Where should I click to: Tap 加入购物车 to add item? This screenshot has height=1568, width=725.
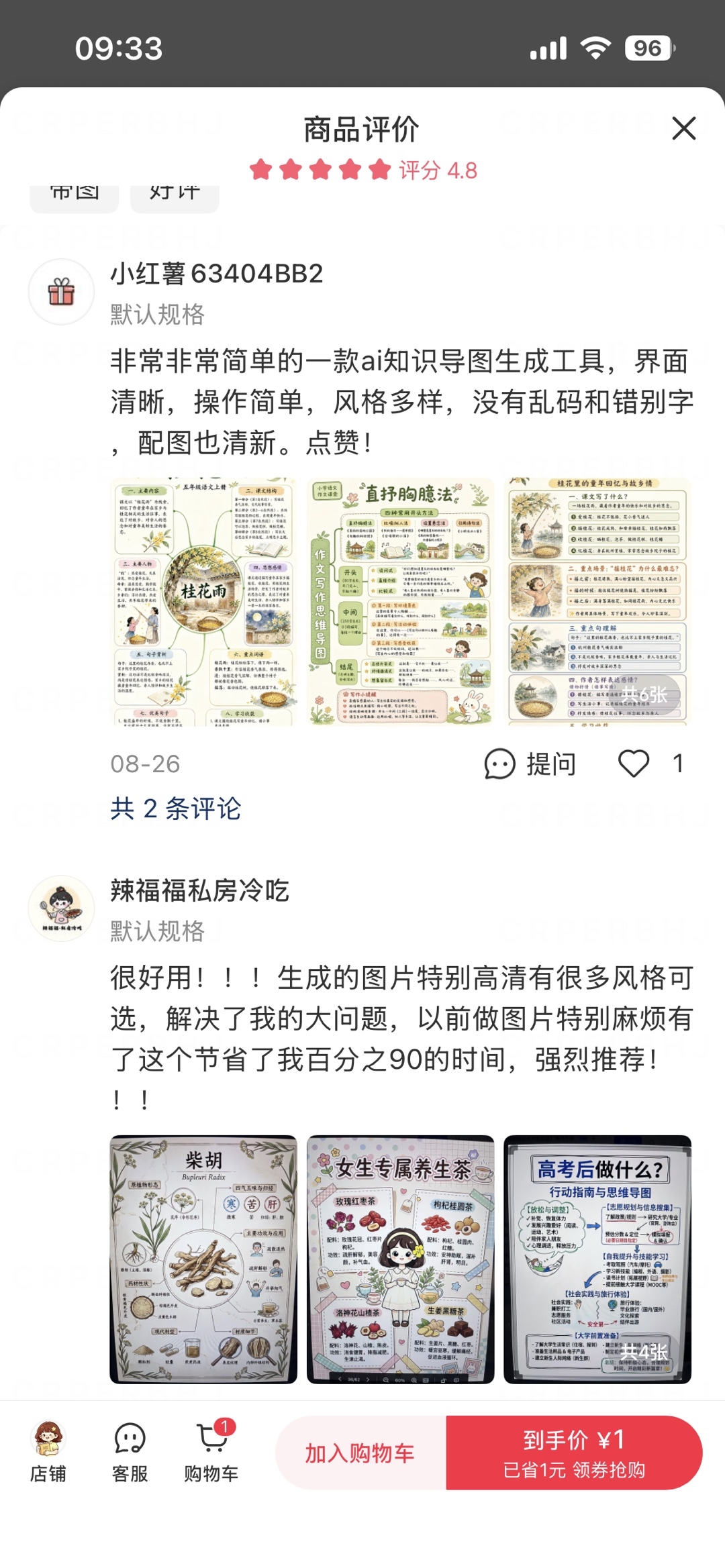(x=360, y=1453)
